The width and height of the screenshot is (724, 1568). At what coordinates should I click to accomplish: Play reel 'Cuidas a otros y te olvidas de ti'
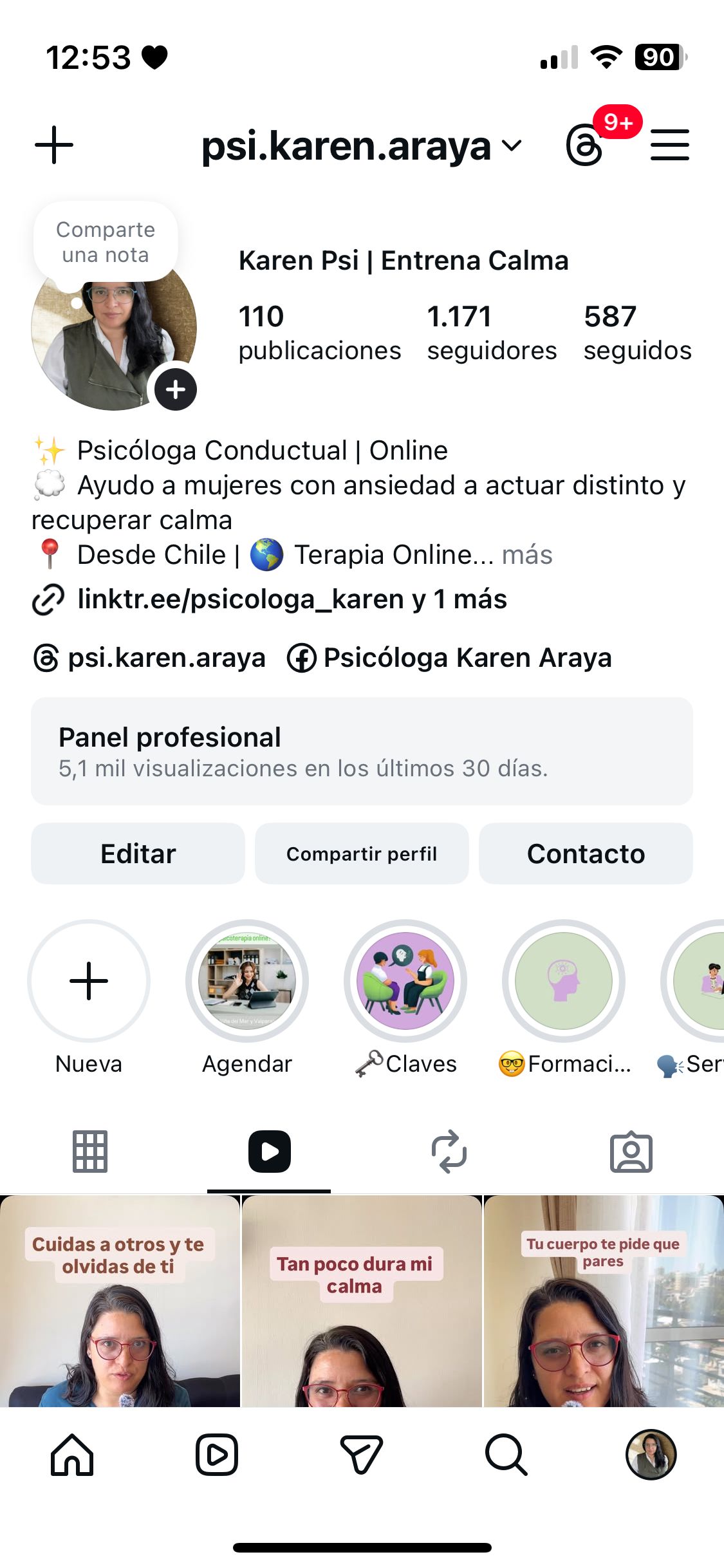(x=120, y=1300)
